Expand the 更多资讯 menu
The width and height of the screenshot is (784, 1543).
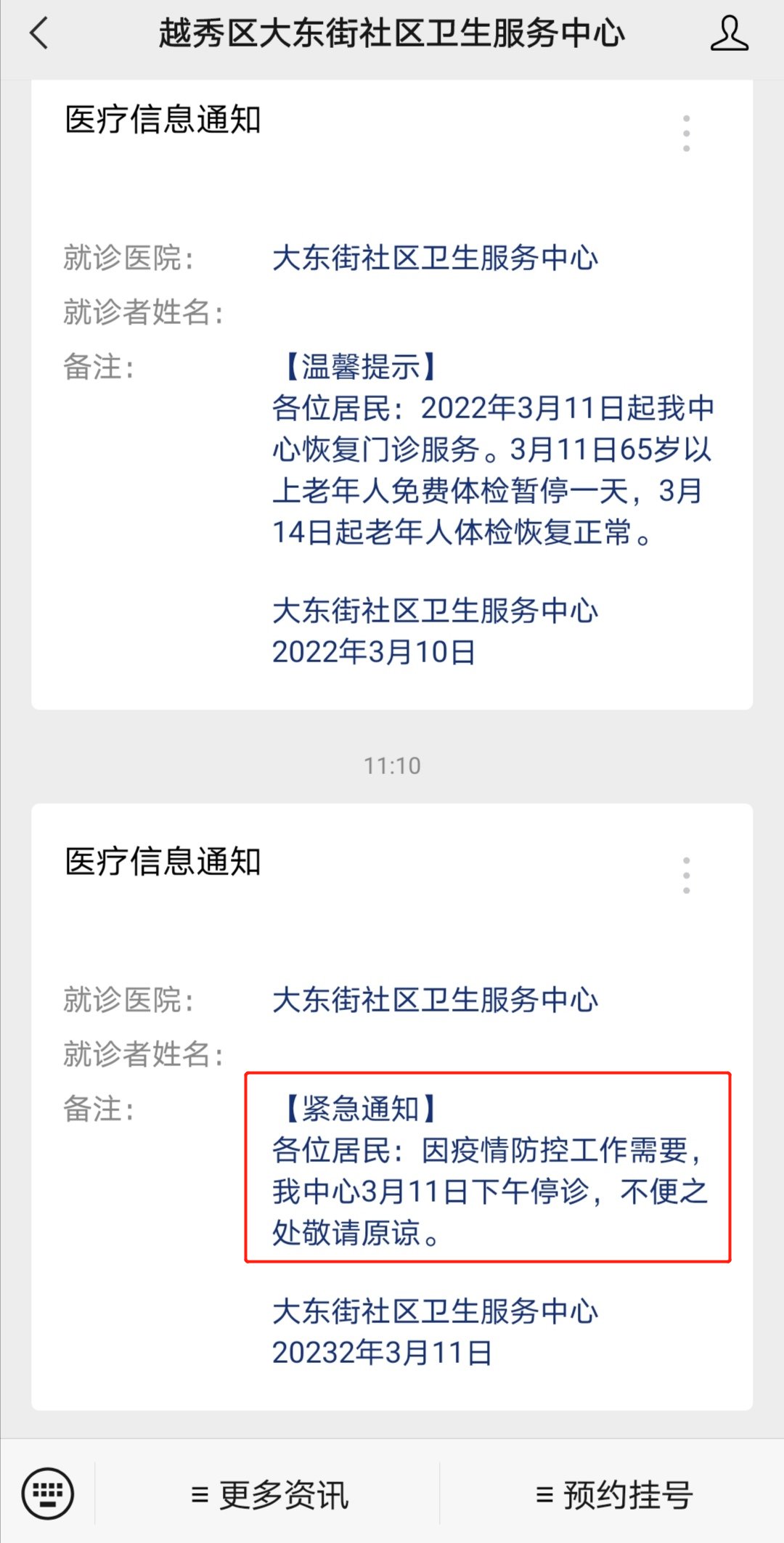[x=269, y=1495]
